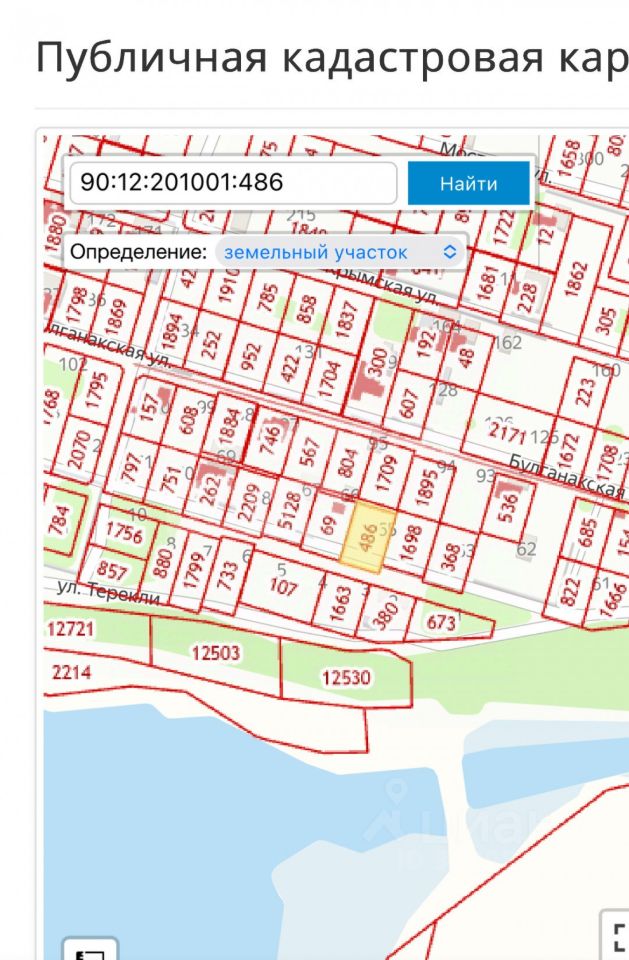Open the map panel button at the bottom left
Screen dimensions: 629x960
pos(90,950)
